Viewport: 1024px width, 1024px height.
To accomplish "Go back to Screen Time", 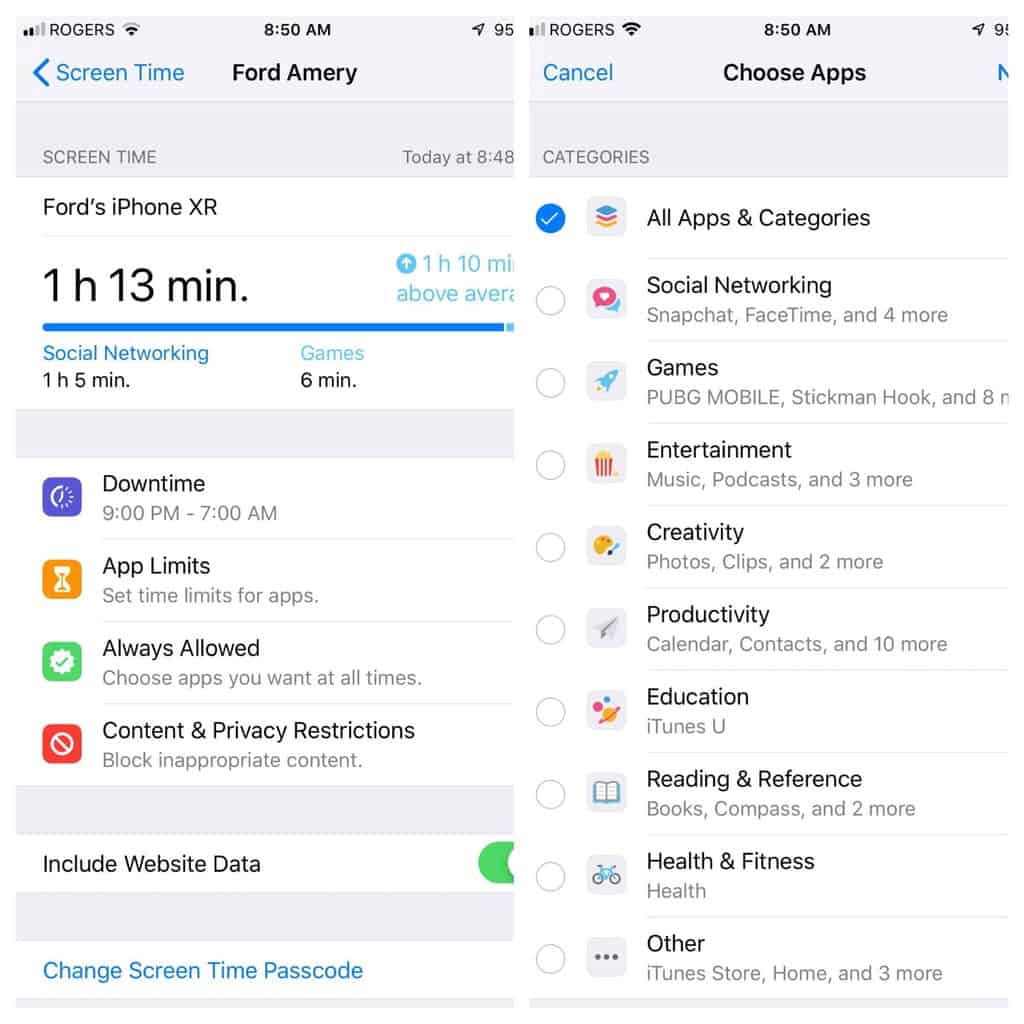I will [x=108, y=73].
